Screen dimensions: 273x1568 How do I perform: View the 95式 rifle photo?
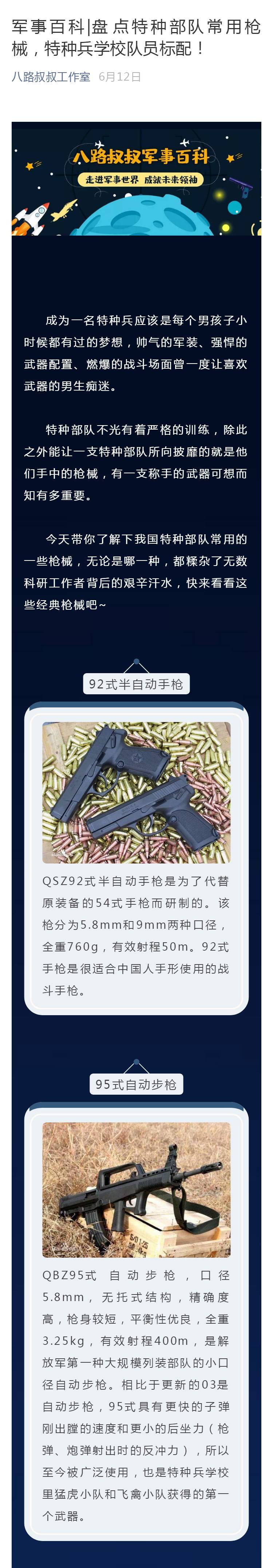click(x=136, y=1190)
